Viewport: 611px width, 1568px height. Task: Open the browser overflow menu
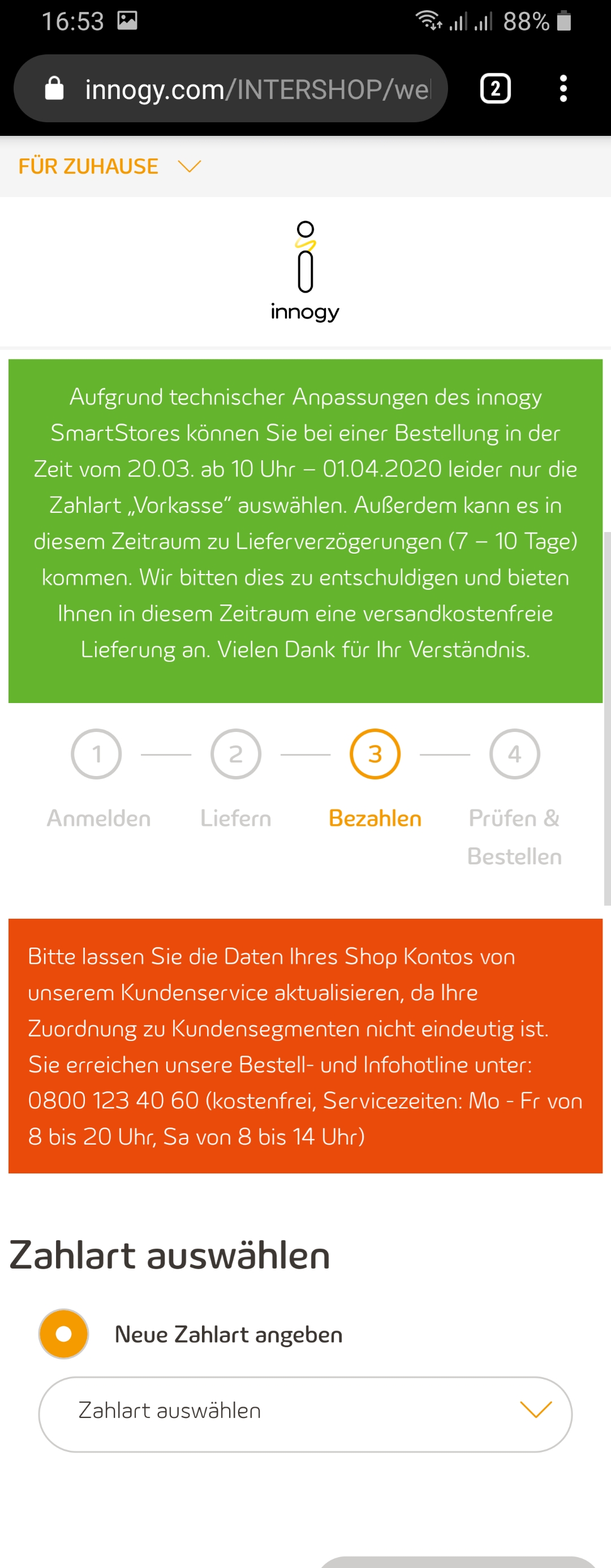coord(563,89)
